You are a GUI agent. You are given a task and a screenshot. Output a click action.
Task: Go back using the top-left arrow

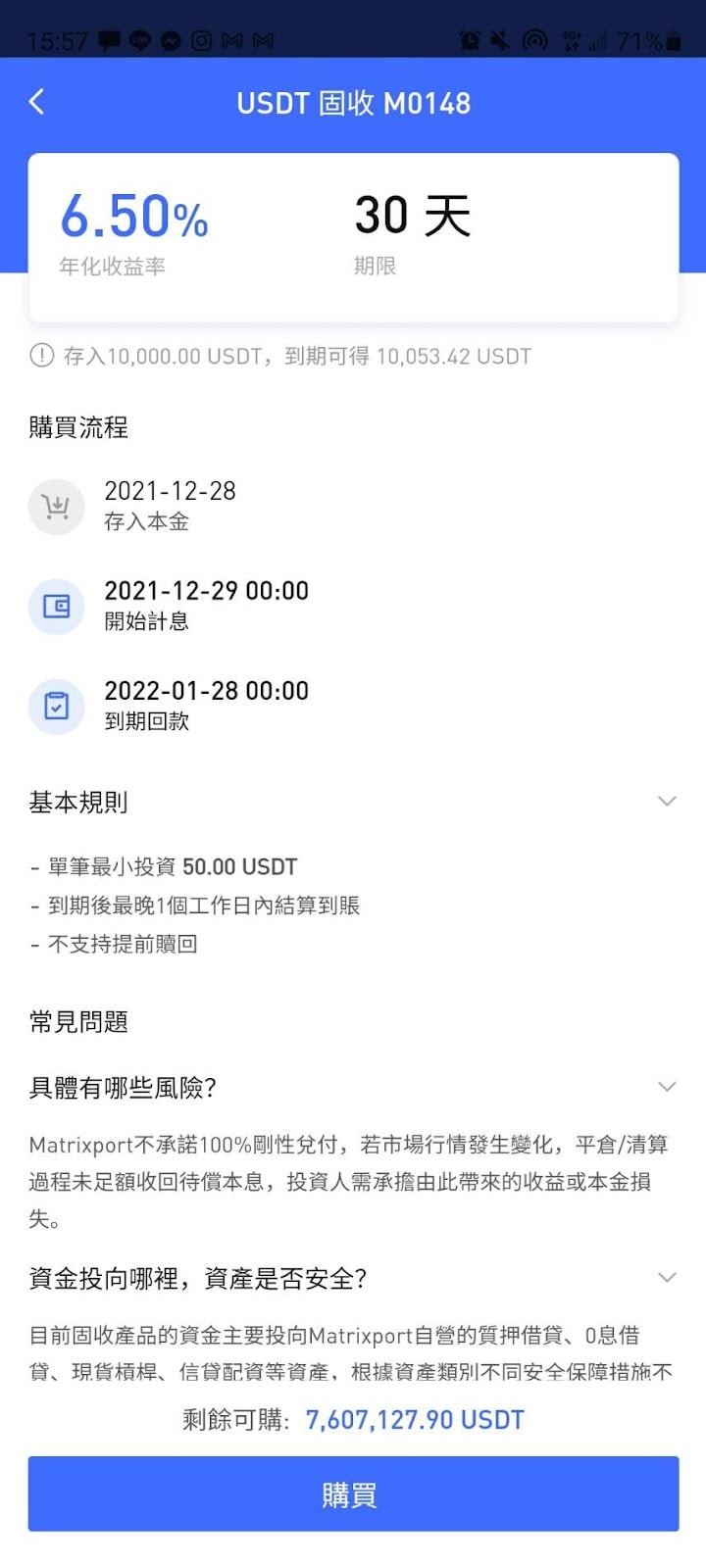36,102
